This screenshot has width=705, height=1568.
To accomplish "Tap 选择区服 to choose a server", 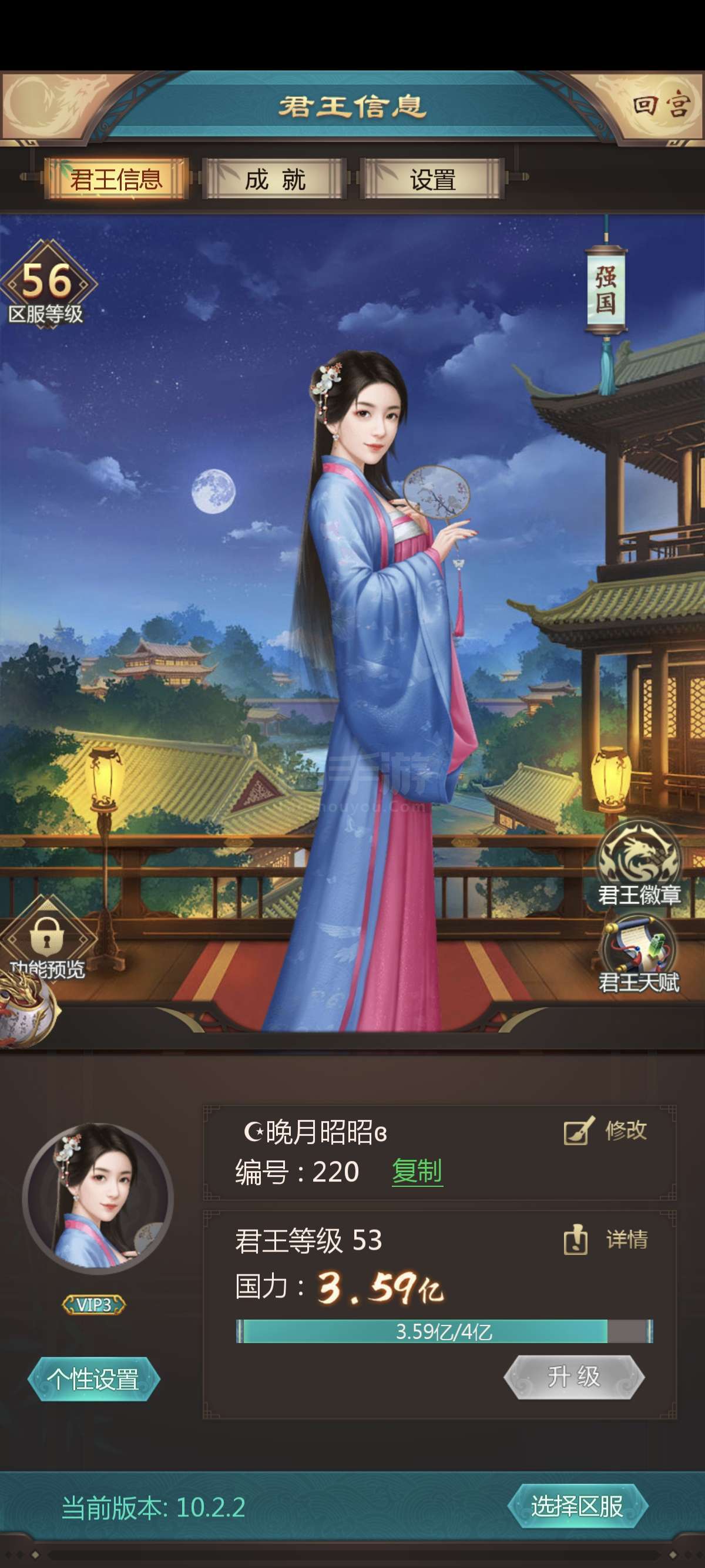I will point(577,1506).
